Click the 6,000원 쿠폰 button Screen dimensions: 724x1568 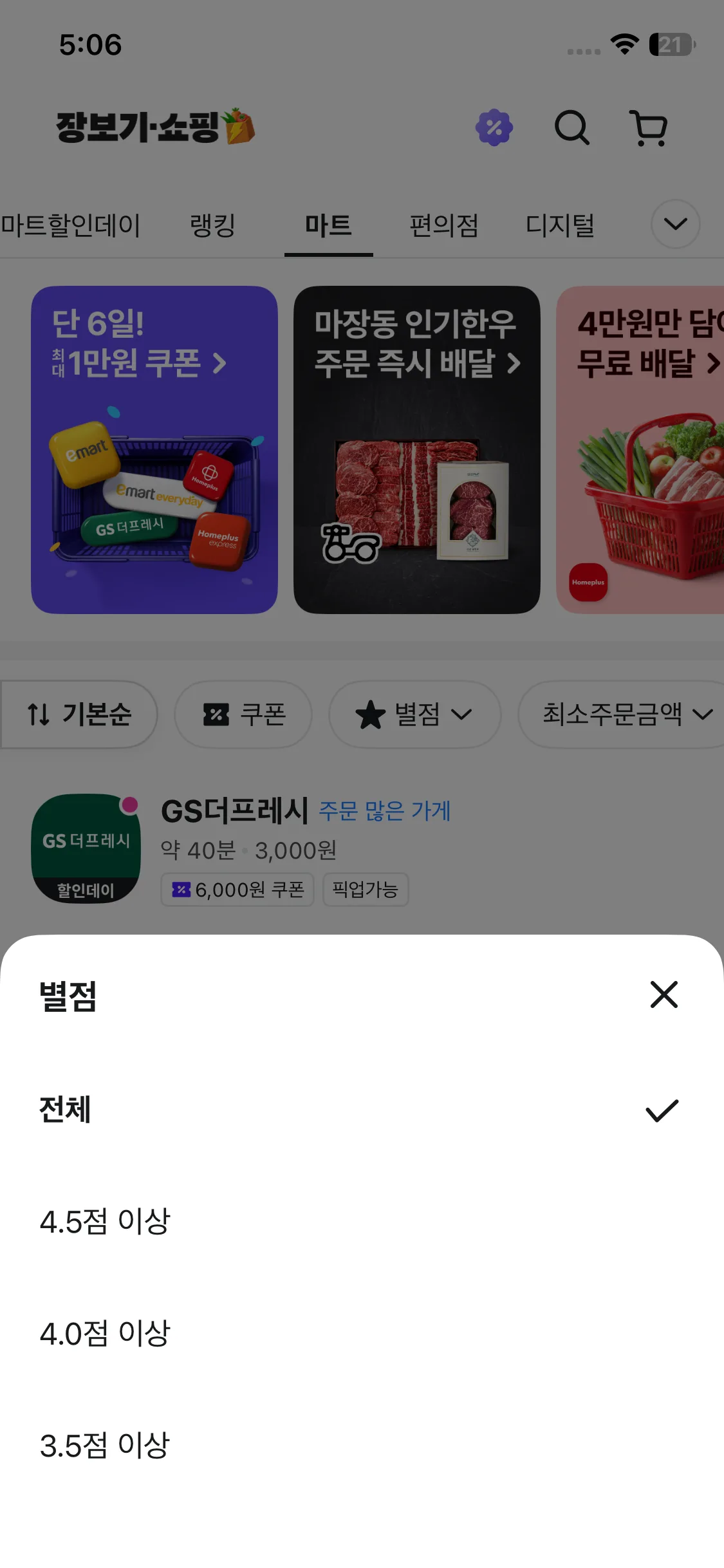[x=237, y=890]
